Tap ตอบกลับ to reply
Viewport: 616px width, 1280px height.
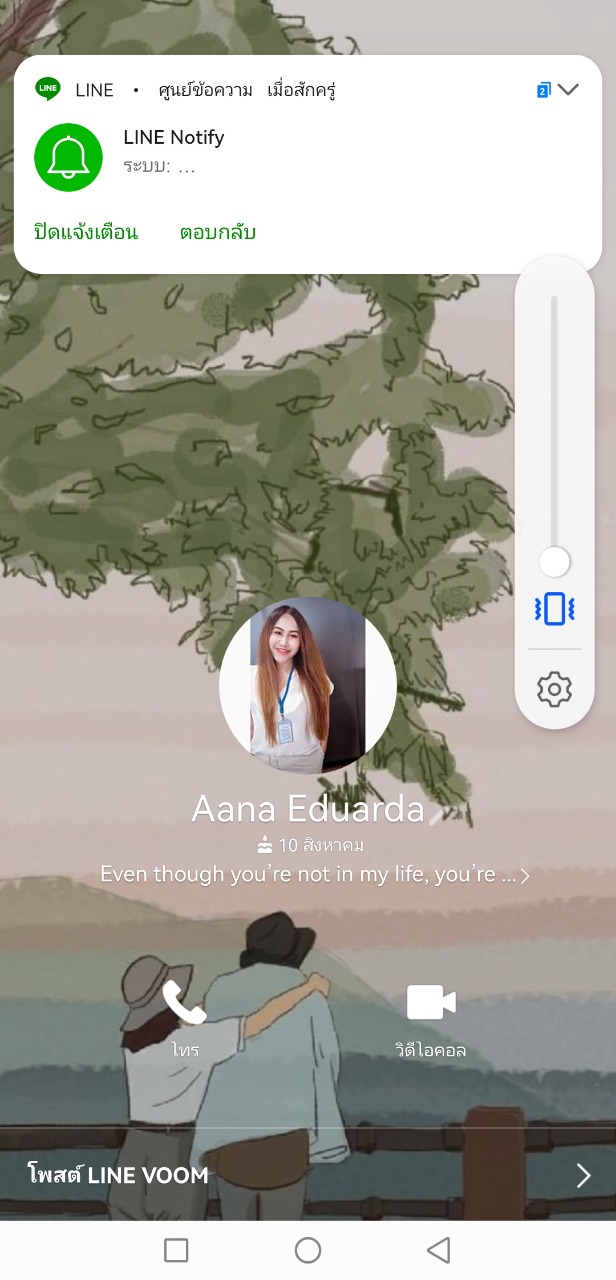pyautogui.click(x=218, y=233)
